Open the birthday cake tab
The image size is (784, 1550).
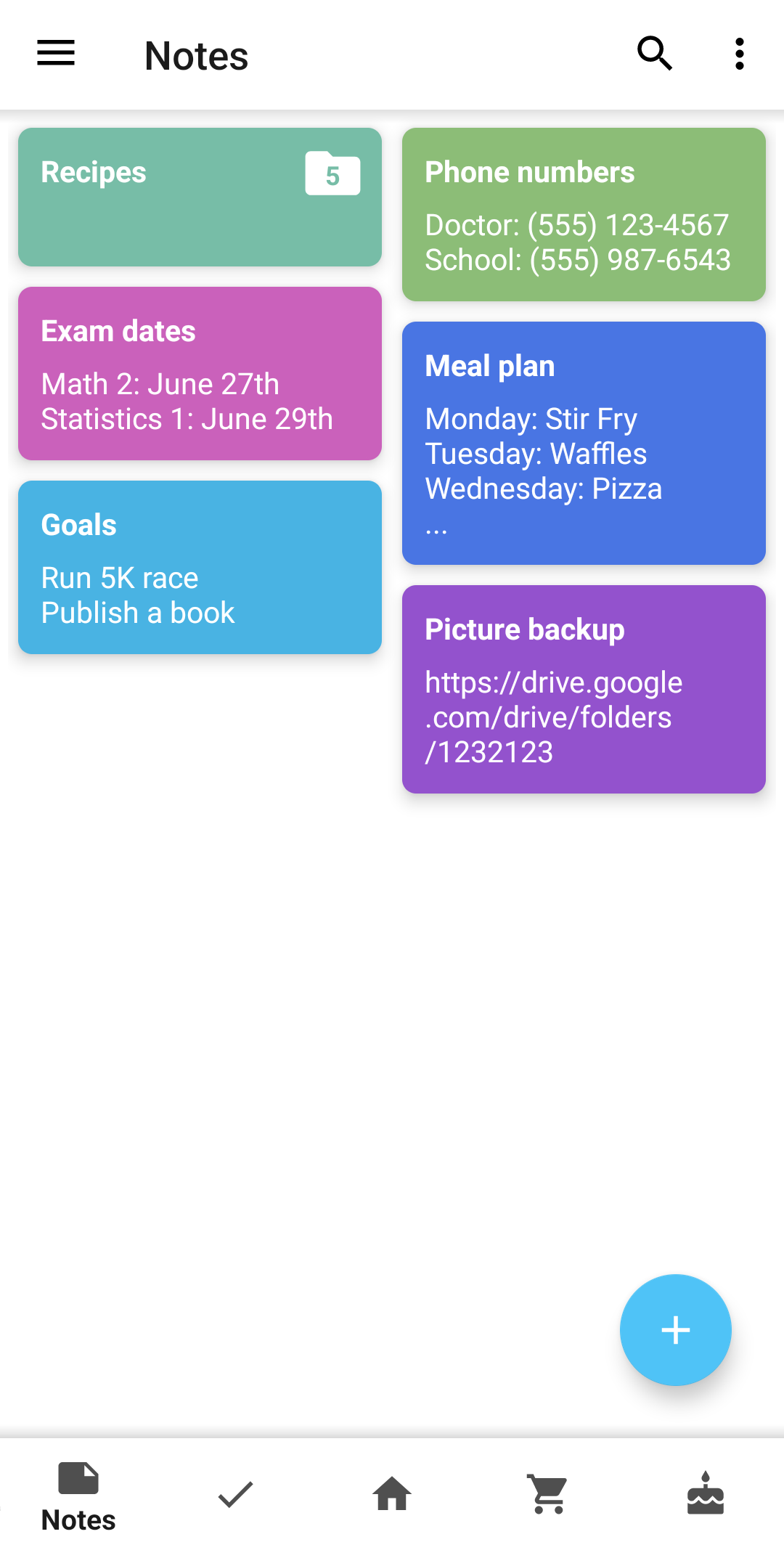tap(706, 1494)
